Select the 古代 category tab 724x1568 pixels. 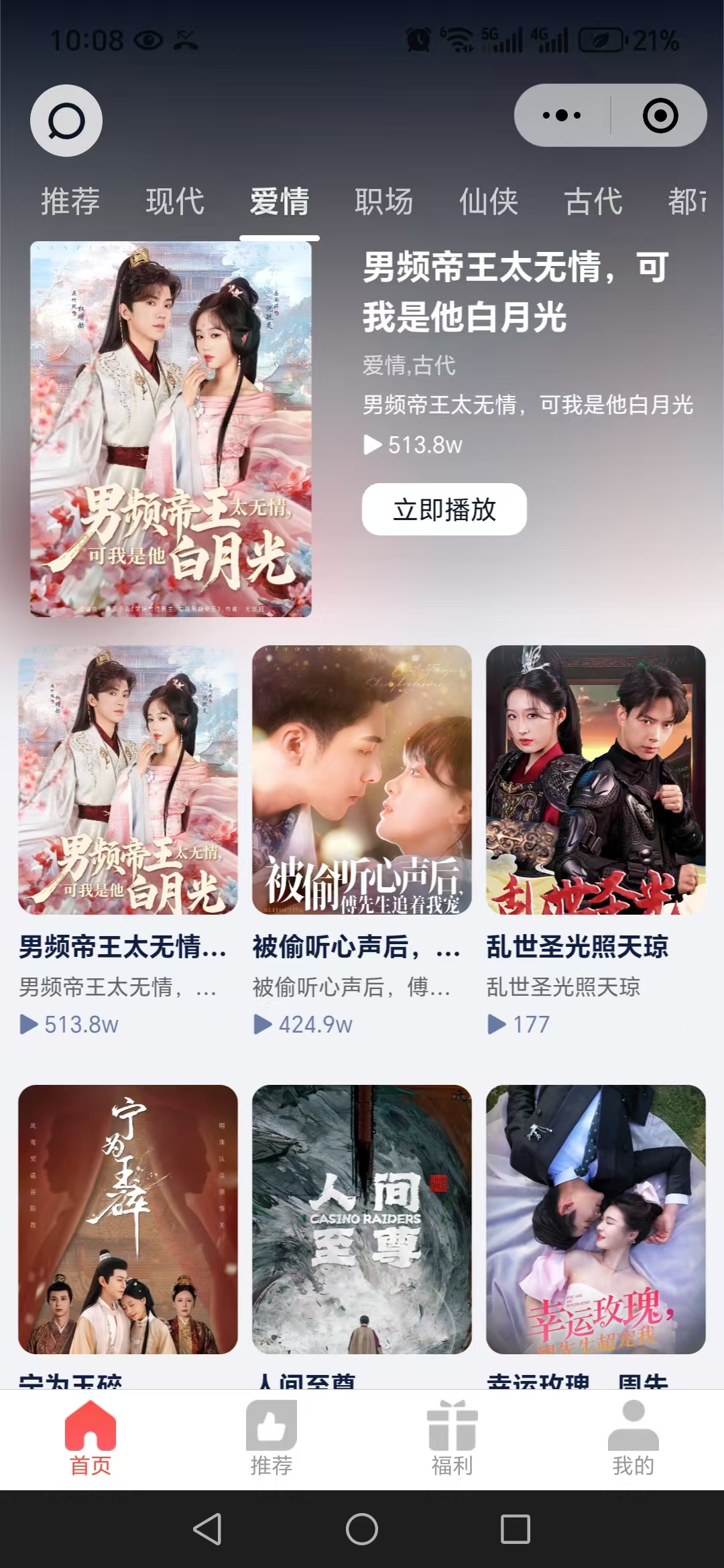click(593, 201)
